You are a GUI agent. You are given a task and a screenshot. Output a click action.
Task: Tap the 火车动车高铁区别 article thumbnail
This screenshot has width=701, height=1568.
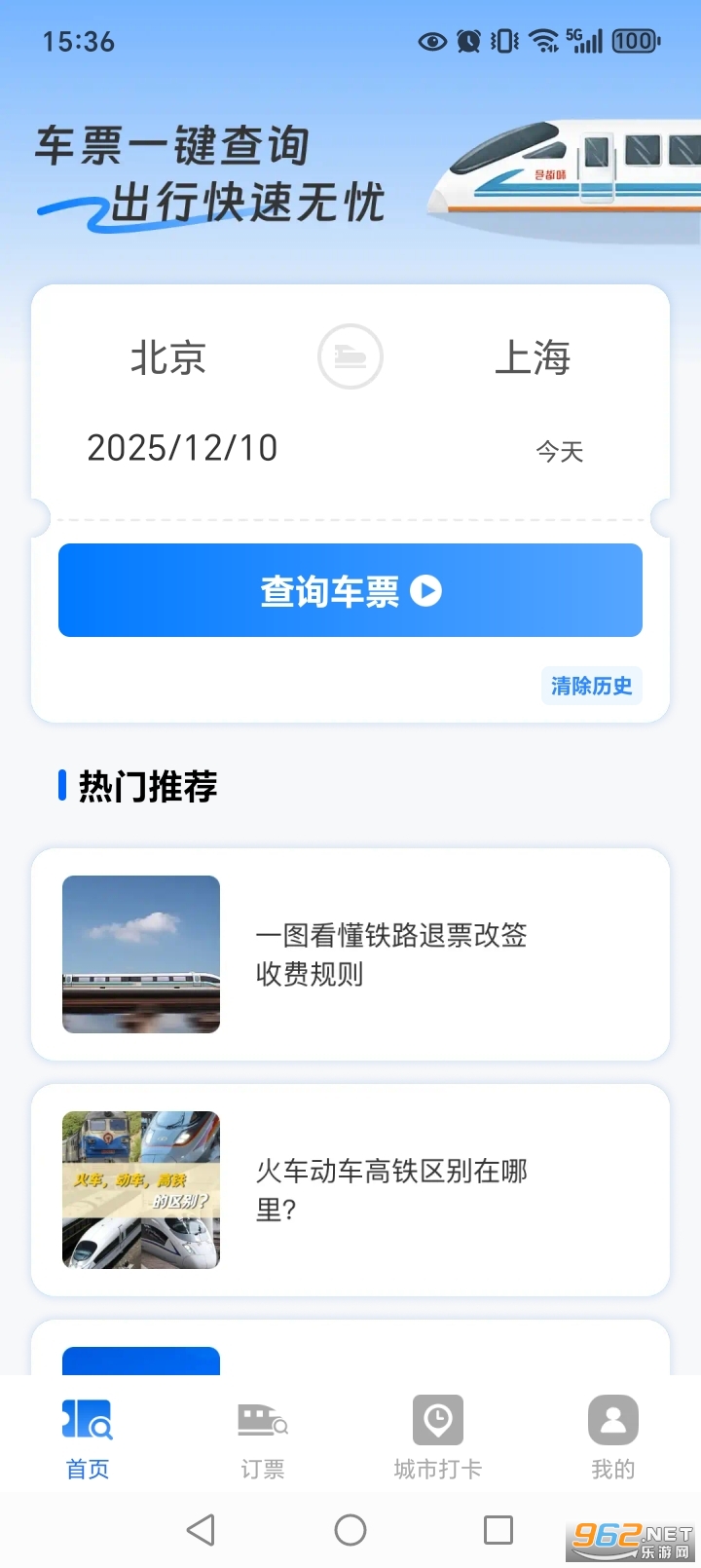coord(140,1189)
